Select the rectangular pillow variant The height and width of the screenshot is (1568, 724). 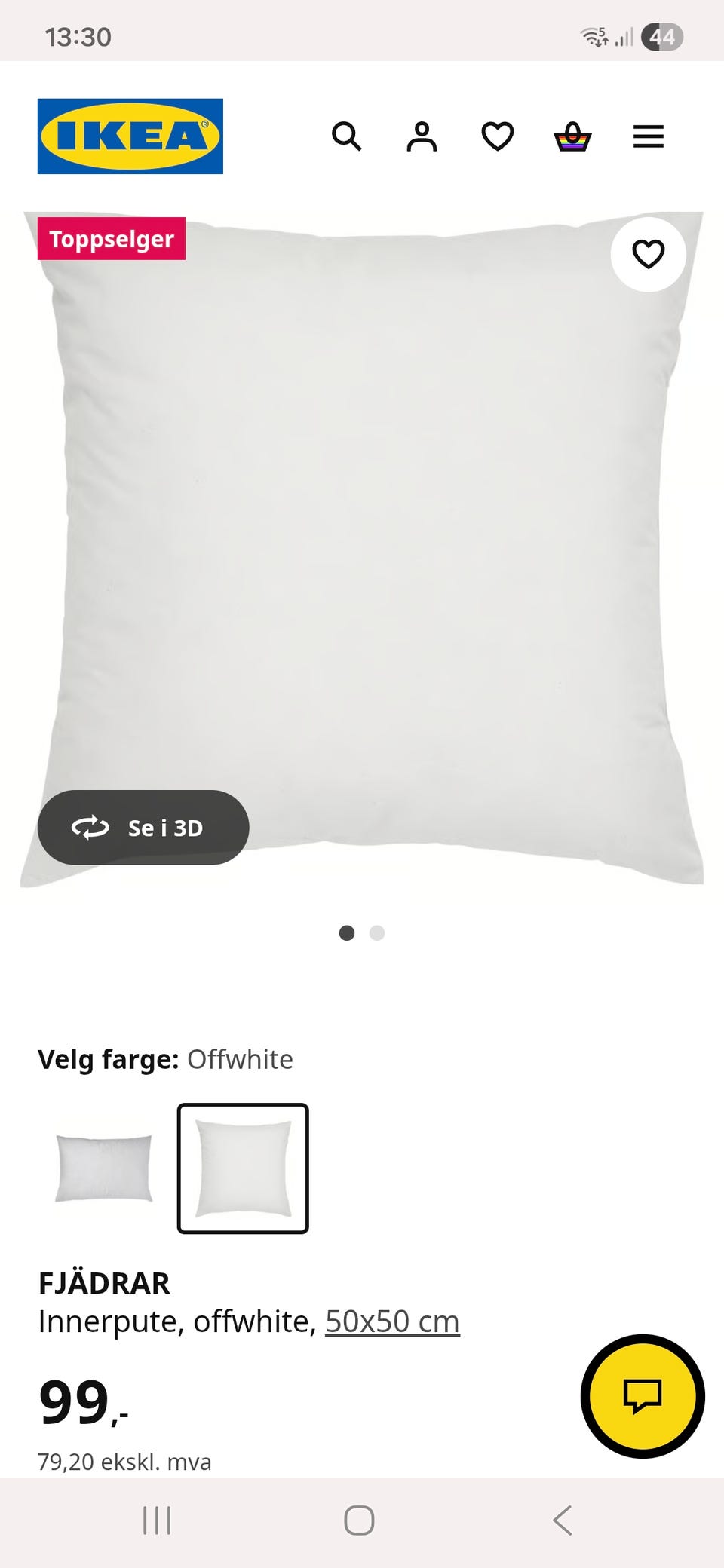tap(103, 1168)
